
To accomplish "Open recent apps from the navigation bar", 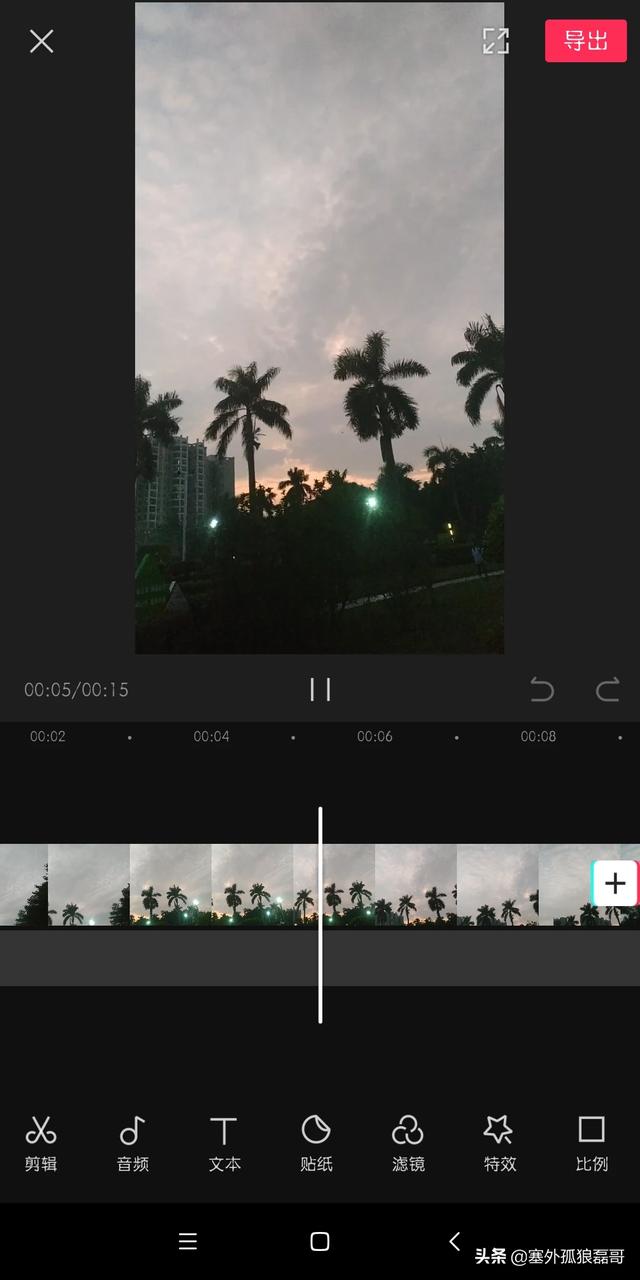I will point(187,1241).
